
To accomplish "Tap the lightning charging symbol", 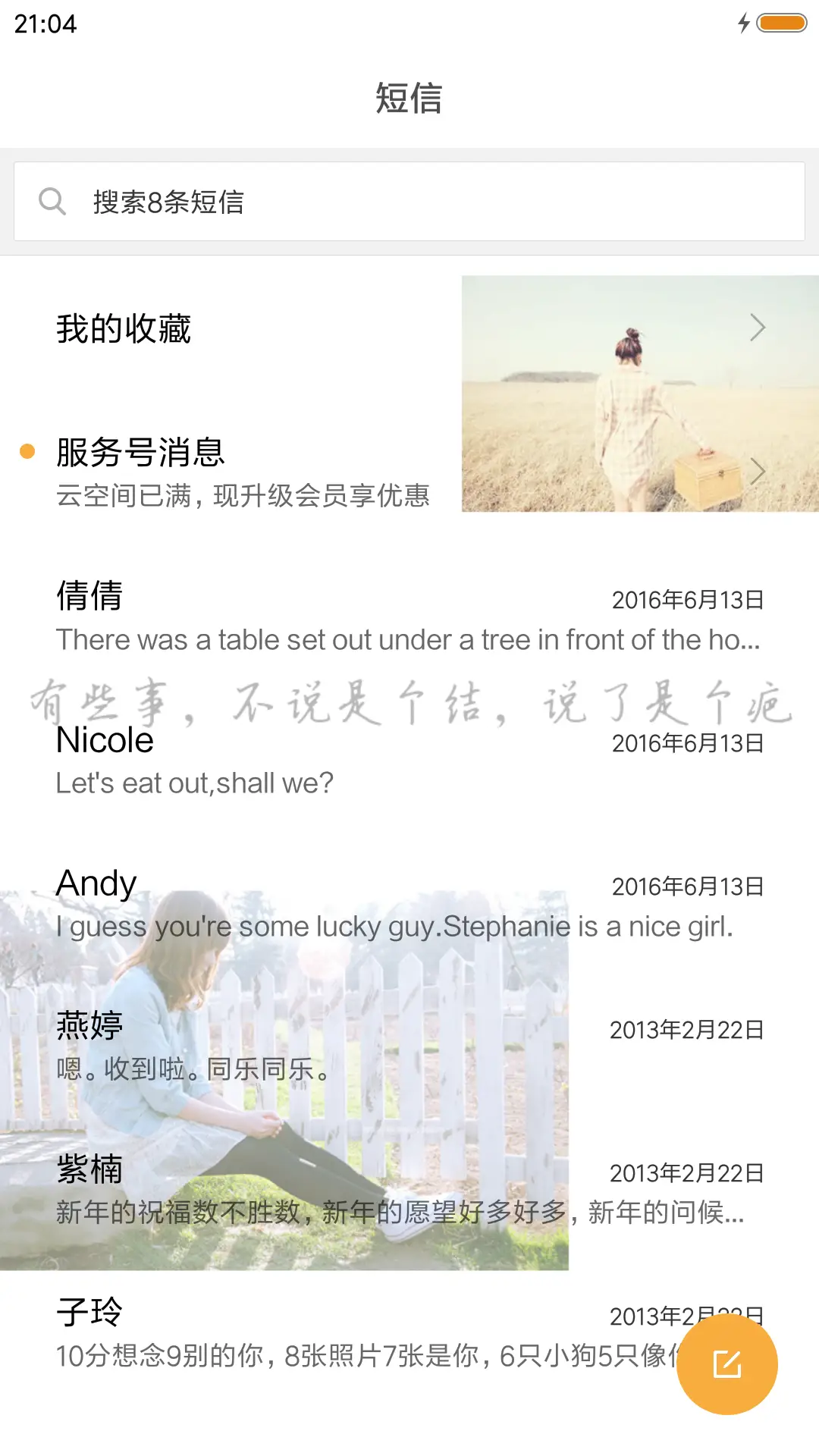I will point(743,24).
